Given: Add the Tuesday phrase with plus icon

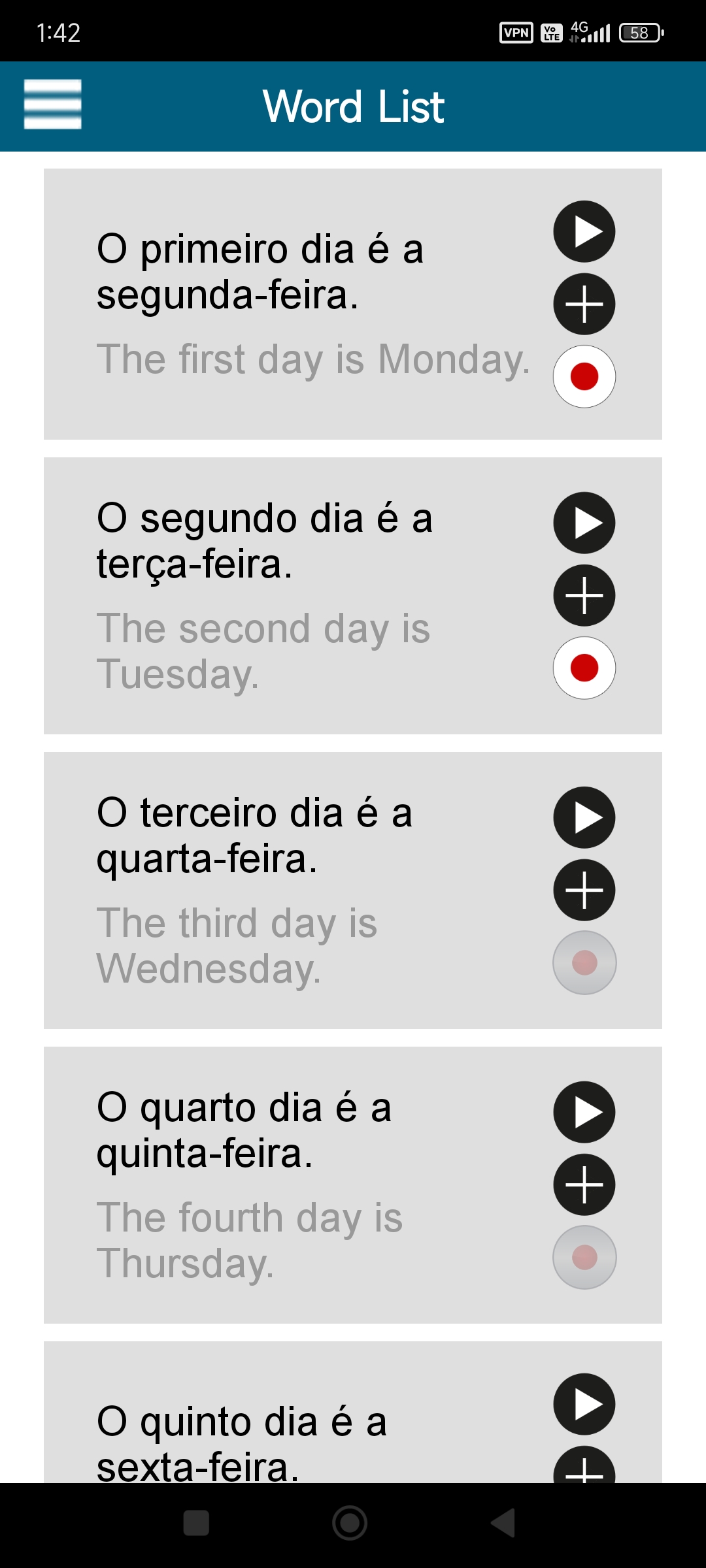Looking at the screenshot, I should pos(584,595).
